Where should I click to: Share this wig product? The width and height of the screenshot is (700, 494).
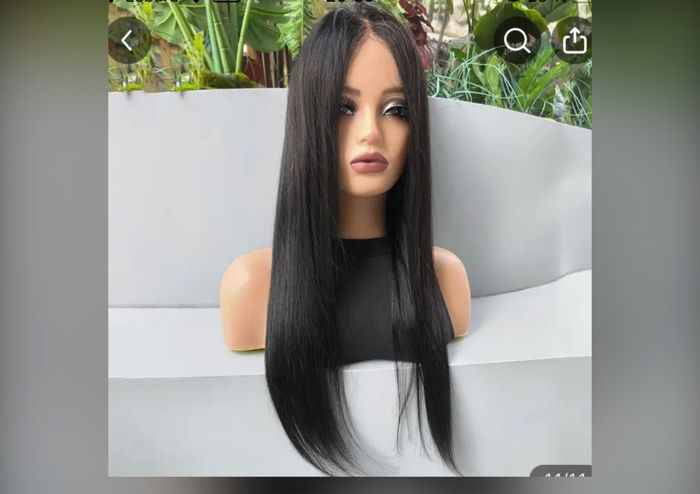[574, 40]
